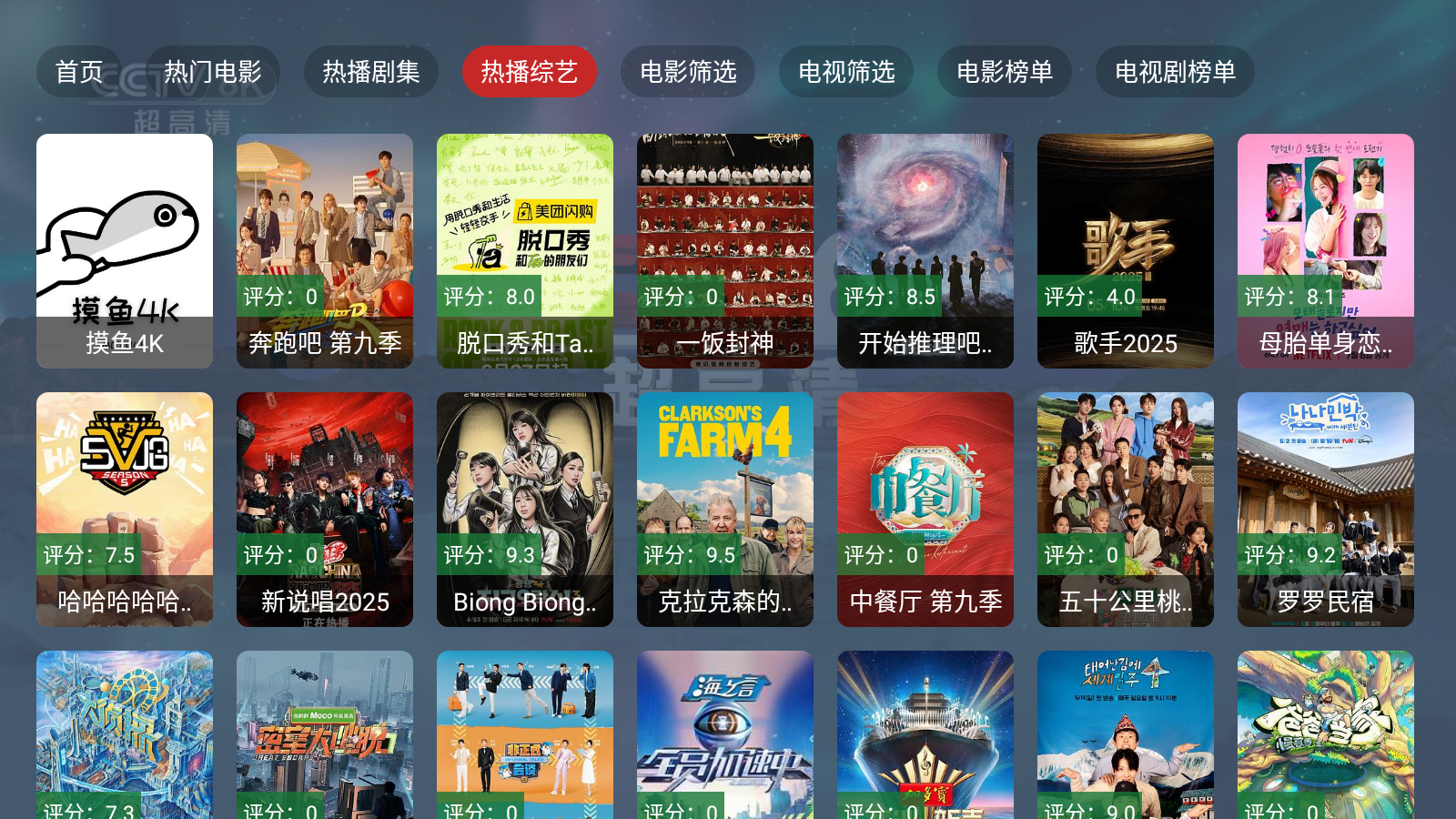Open the 开始推理吧 card

point(925,250)
